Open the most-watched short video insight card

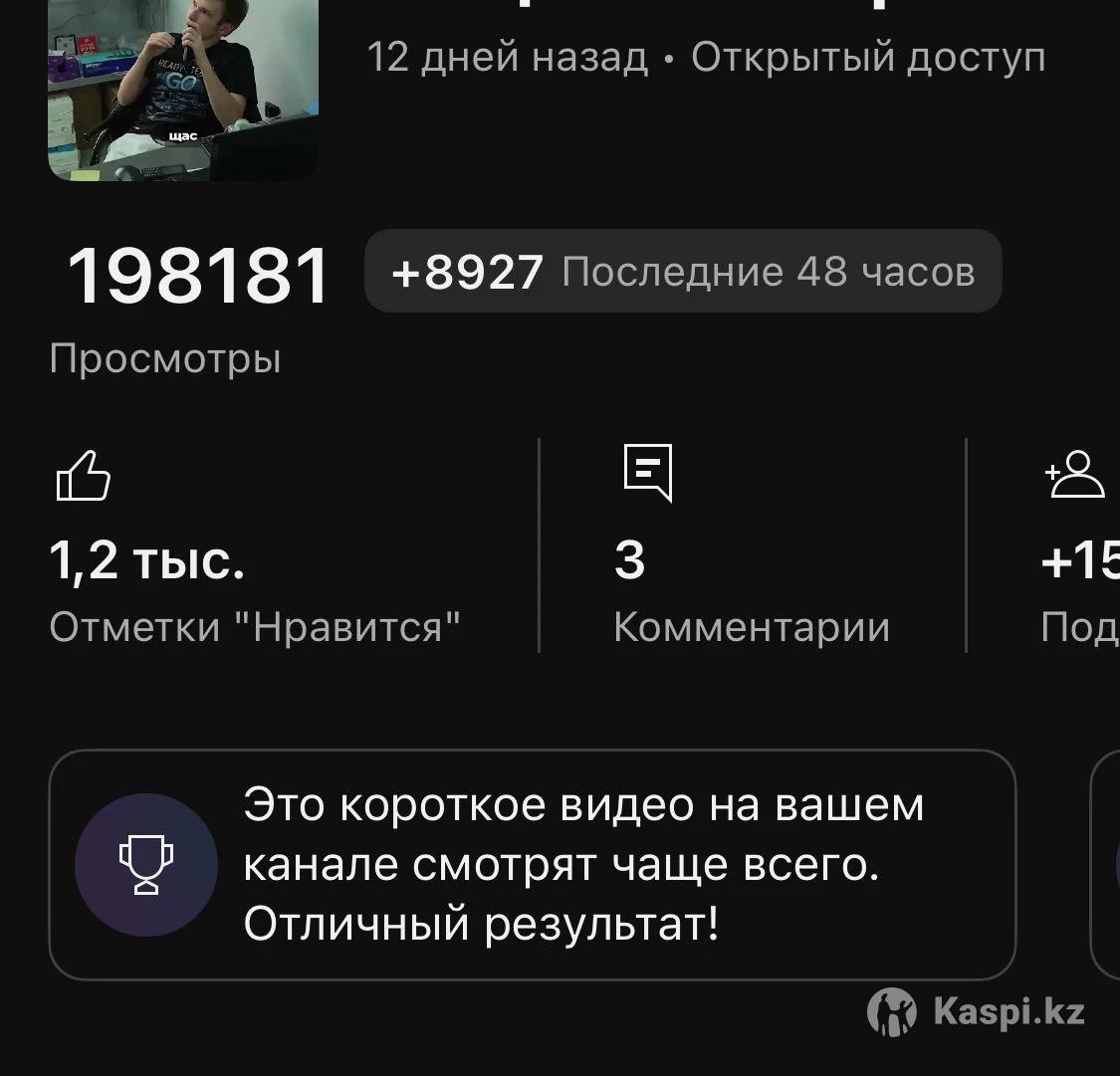[532, 865]
